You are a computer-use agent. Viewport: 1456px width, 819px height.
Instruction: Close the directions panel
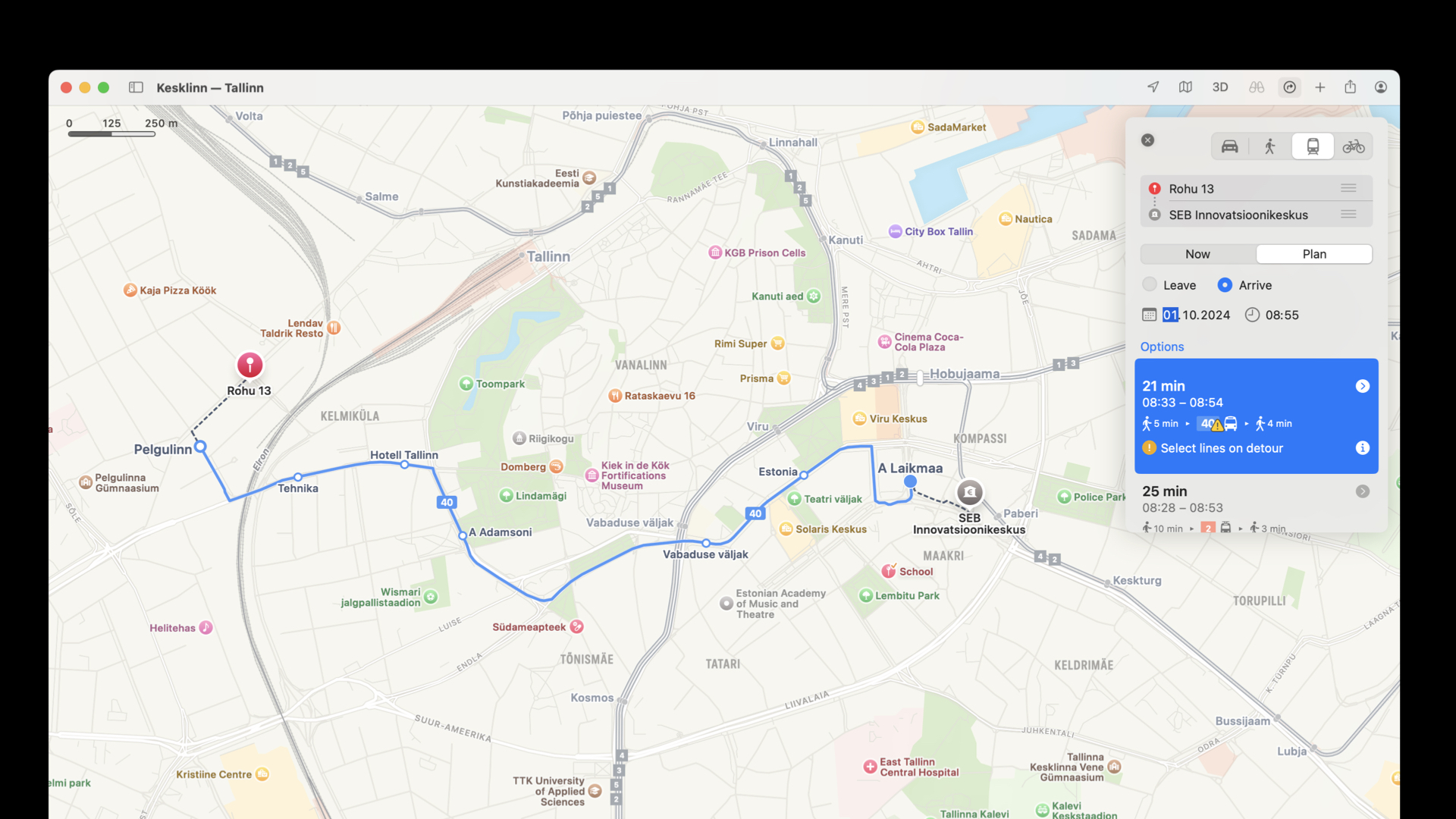click(1147, 140)
